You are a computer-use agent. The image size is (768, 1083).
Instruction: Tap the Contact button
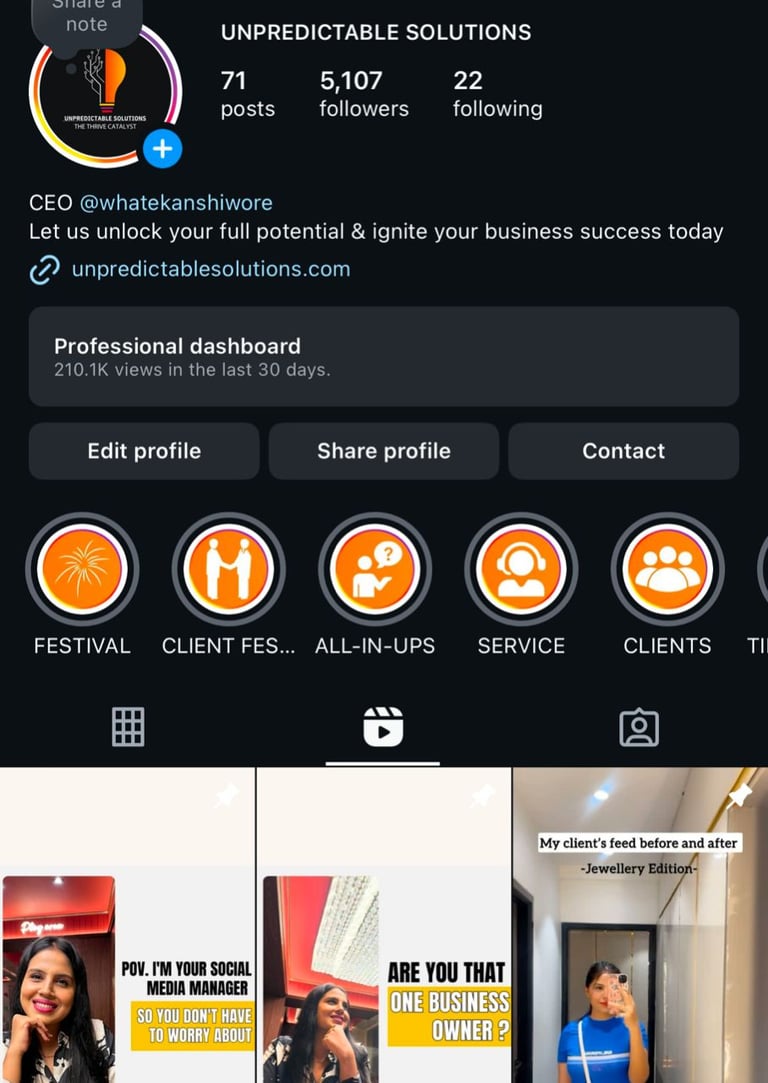click(x=623, y=451)
